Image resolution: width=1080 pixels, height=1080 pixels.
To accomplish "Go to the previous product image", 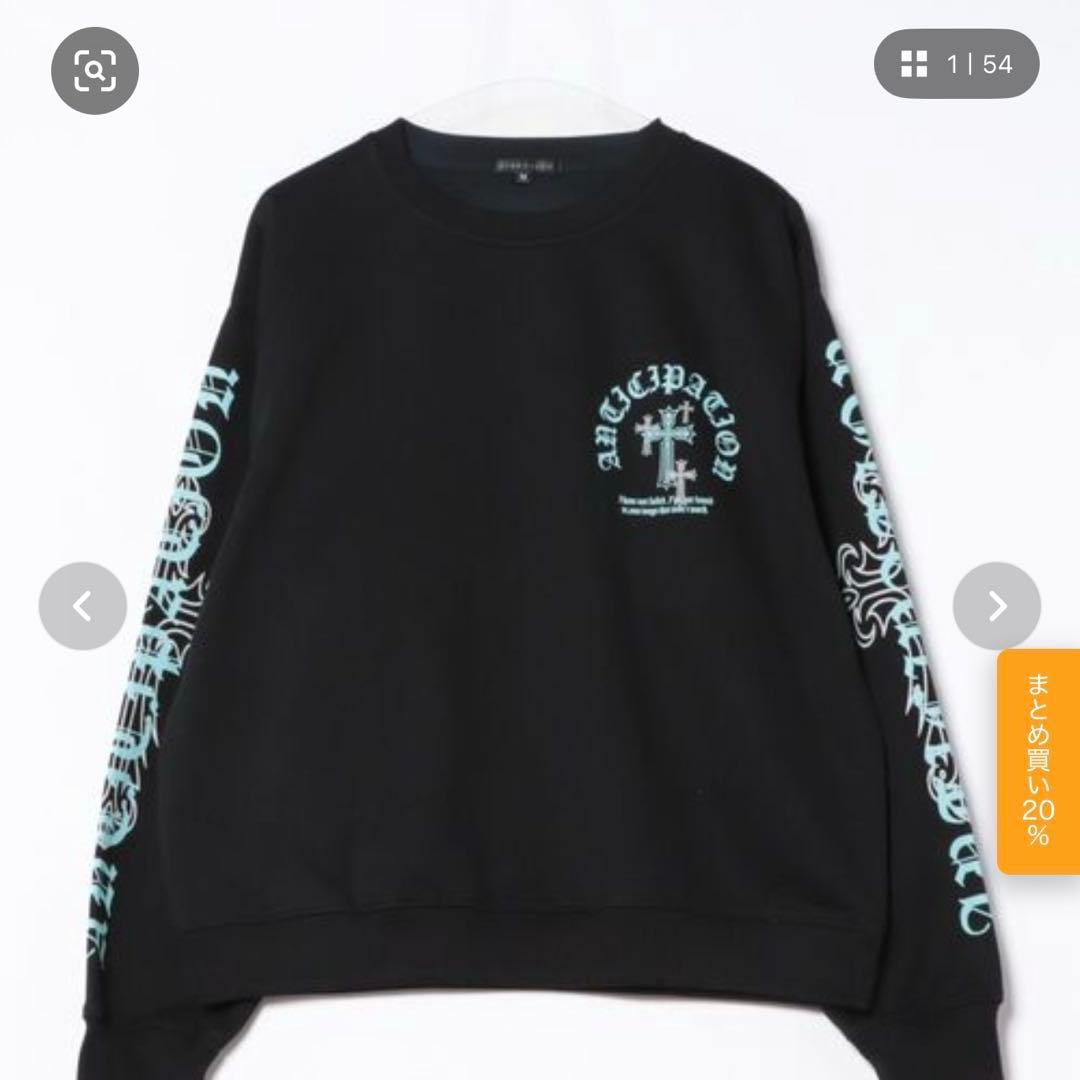I will click(x=83, y=606).
